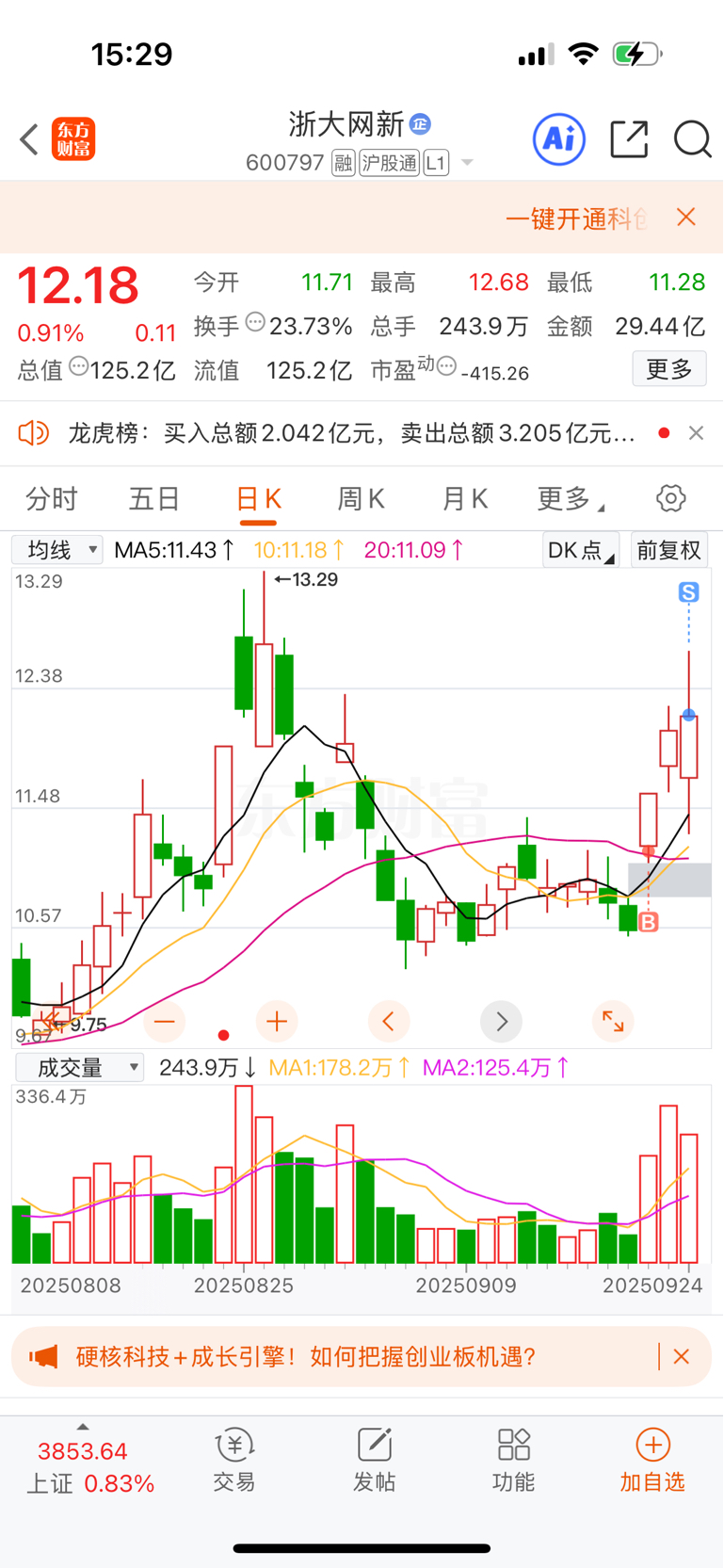Close the 龙虎榜 notice

(696, 433)
